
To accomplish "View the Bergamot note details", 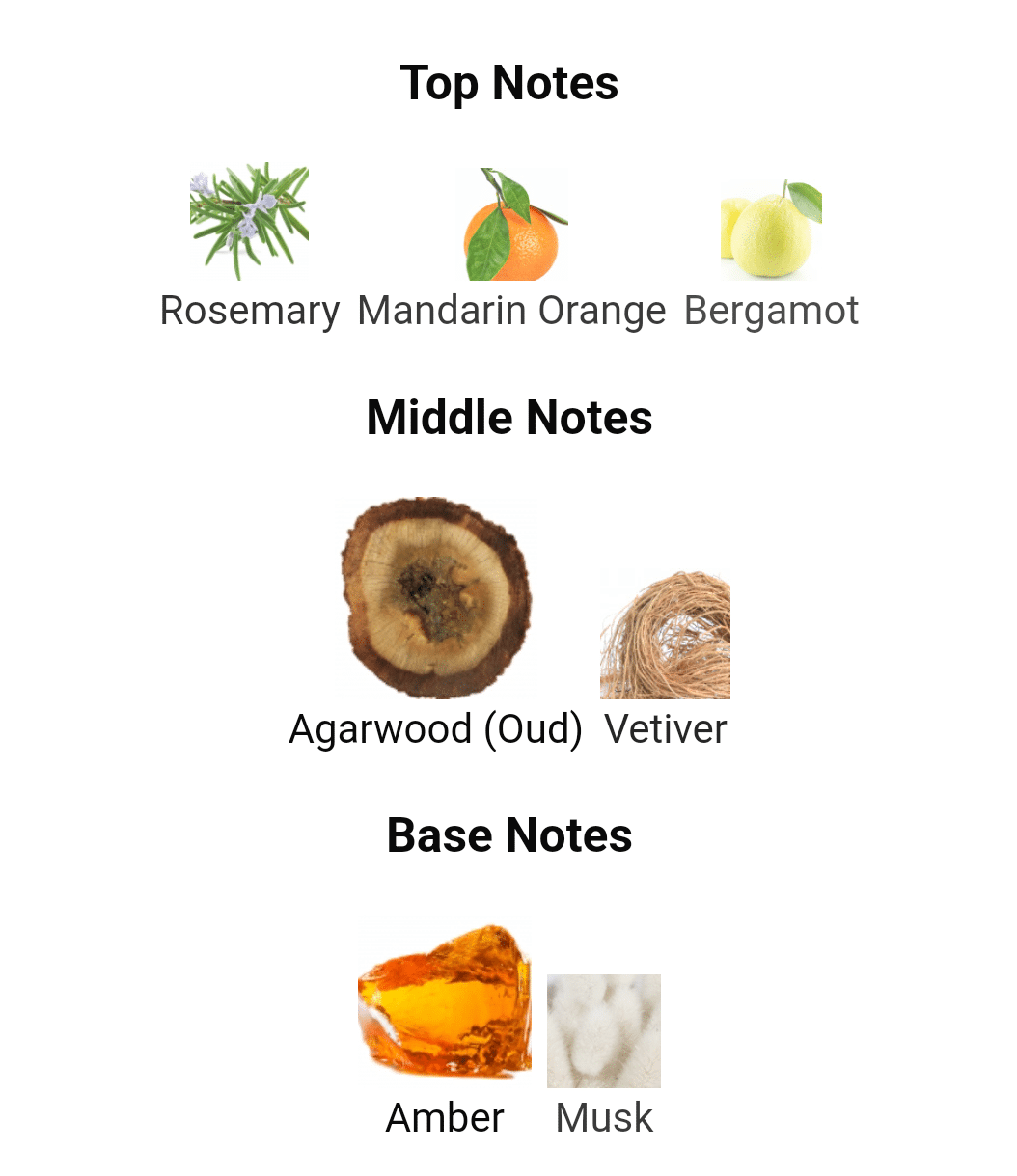I will (x=771, y=248).
